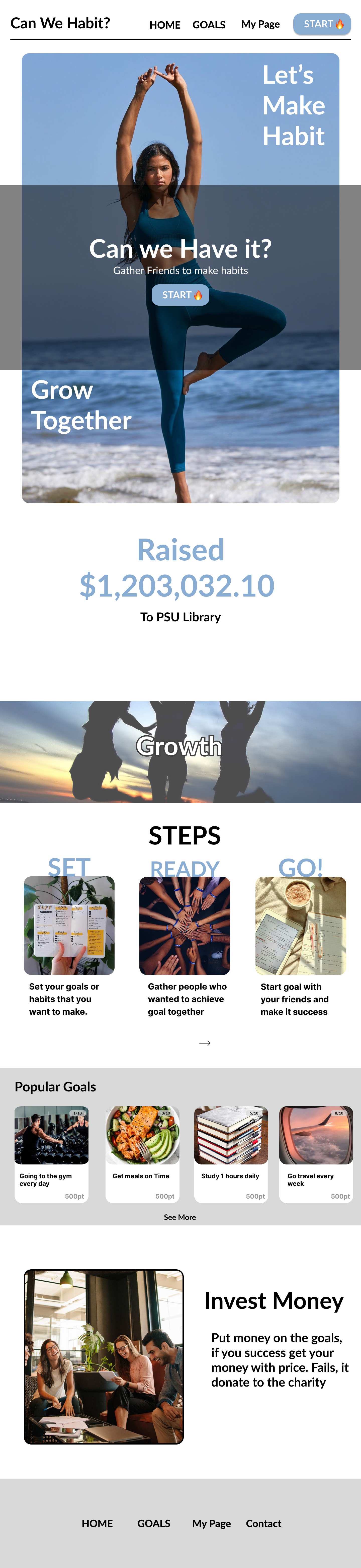Open My Page from the header menu
The height and width of the screenshot is (1568, 361).
coord(260,24)
